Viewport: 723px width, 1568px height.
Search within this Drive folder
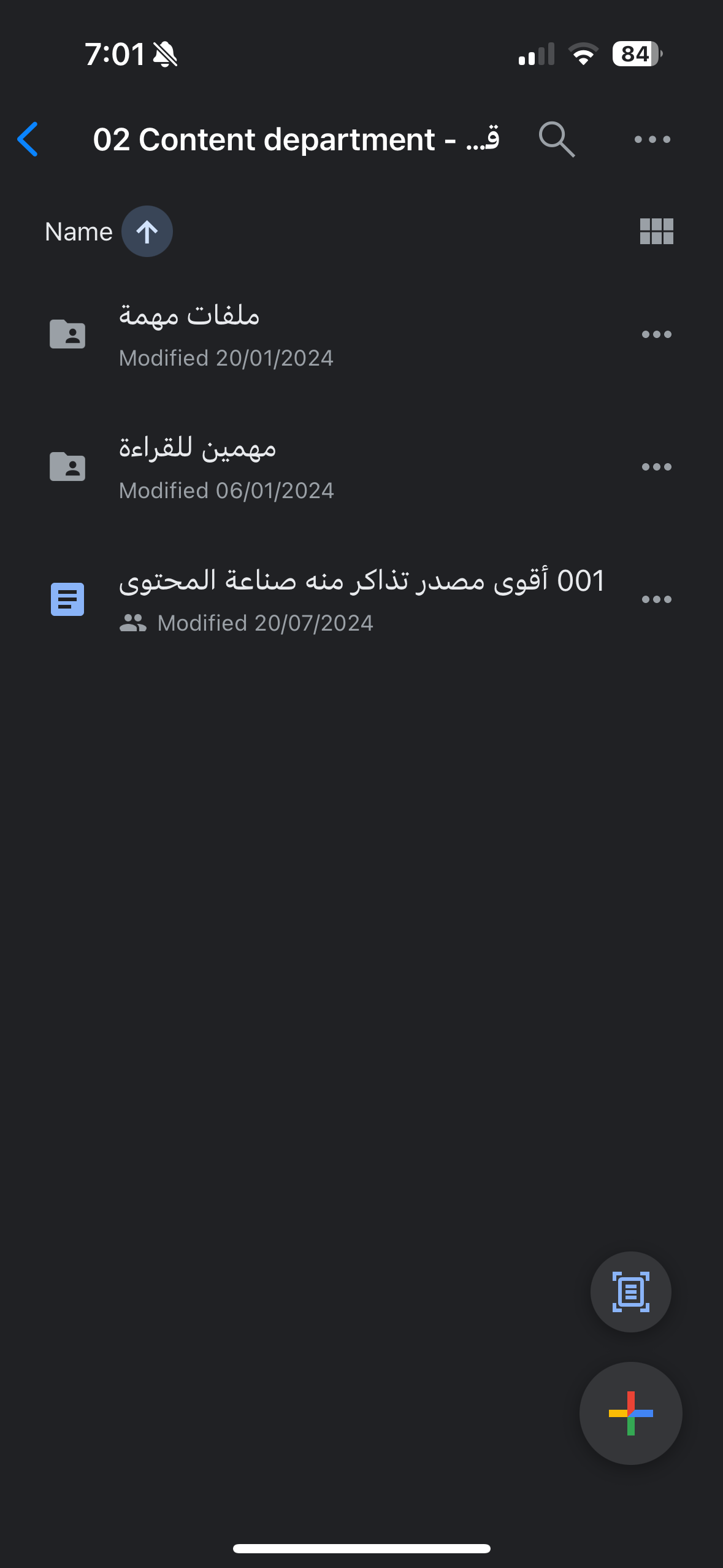(x=556, y=139)
